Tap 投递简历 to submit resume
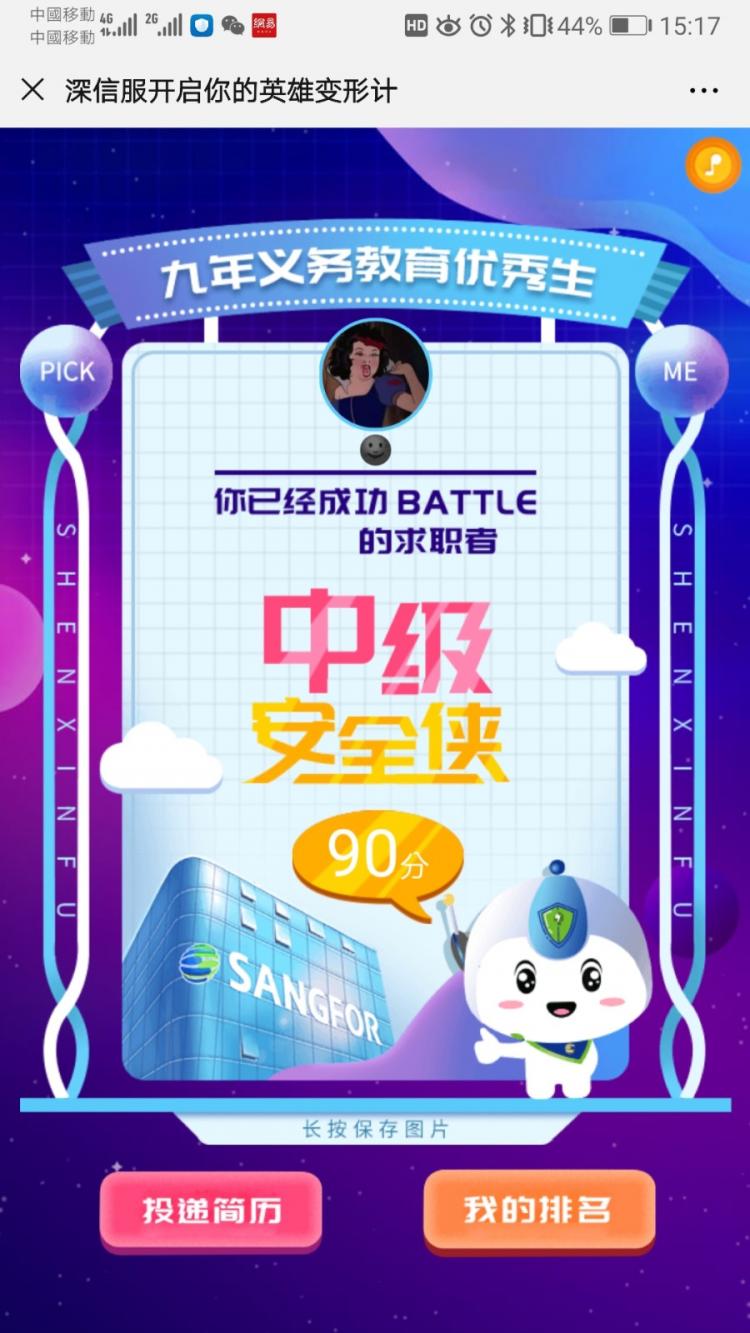This screenshot has width=750, height=1333. click(211, 1210)
